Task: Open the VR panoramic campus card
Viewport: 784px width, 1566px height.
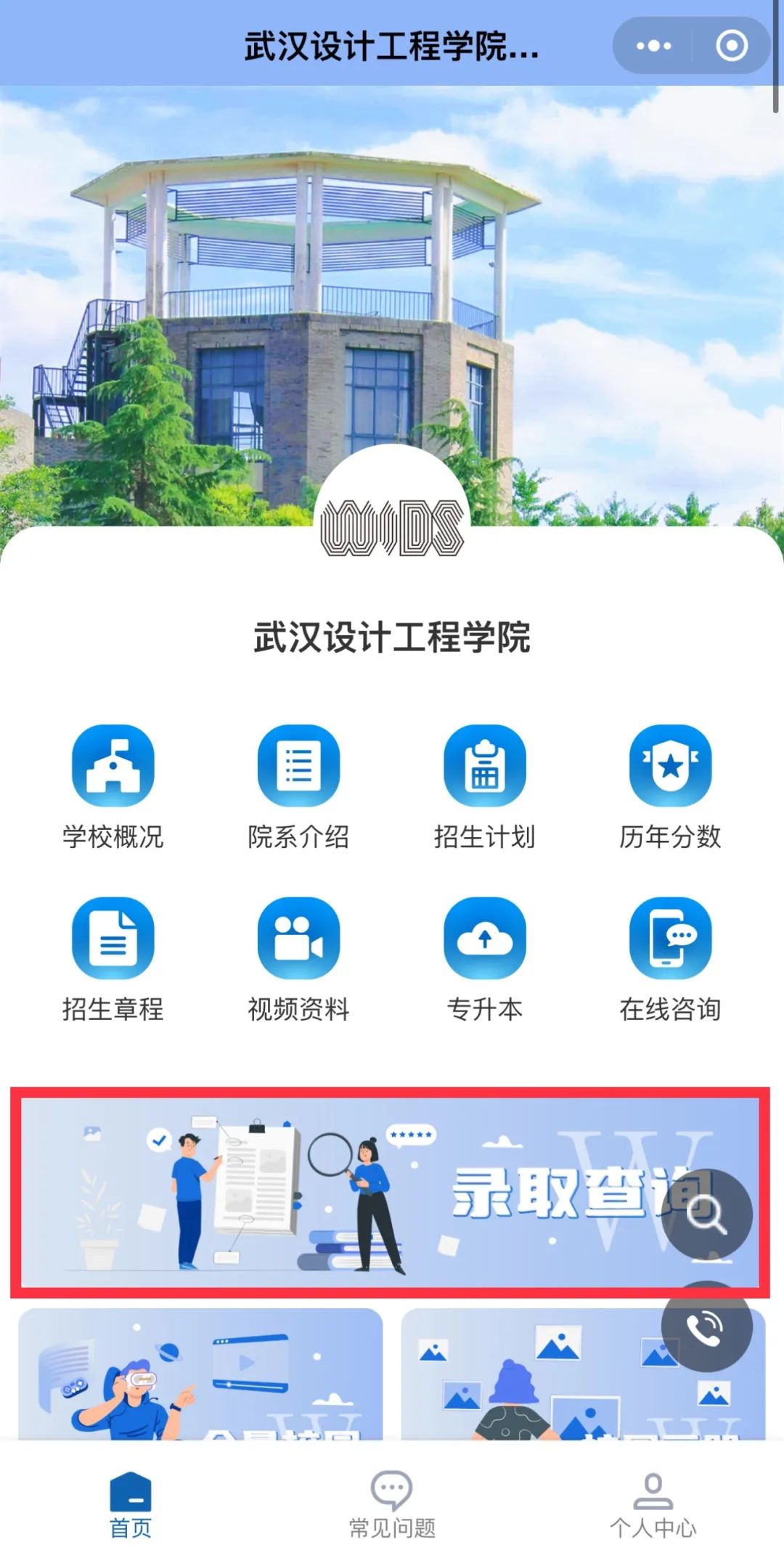Action: [200, 1374]
